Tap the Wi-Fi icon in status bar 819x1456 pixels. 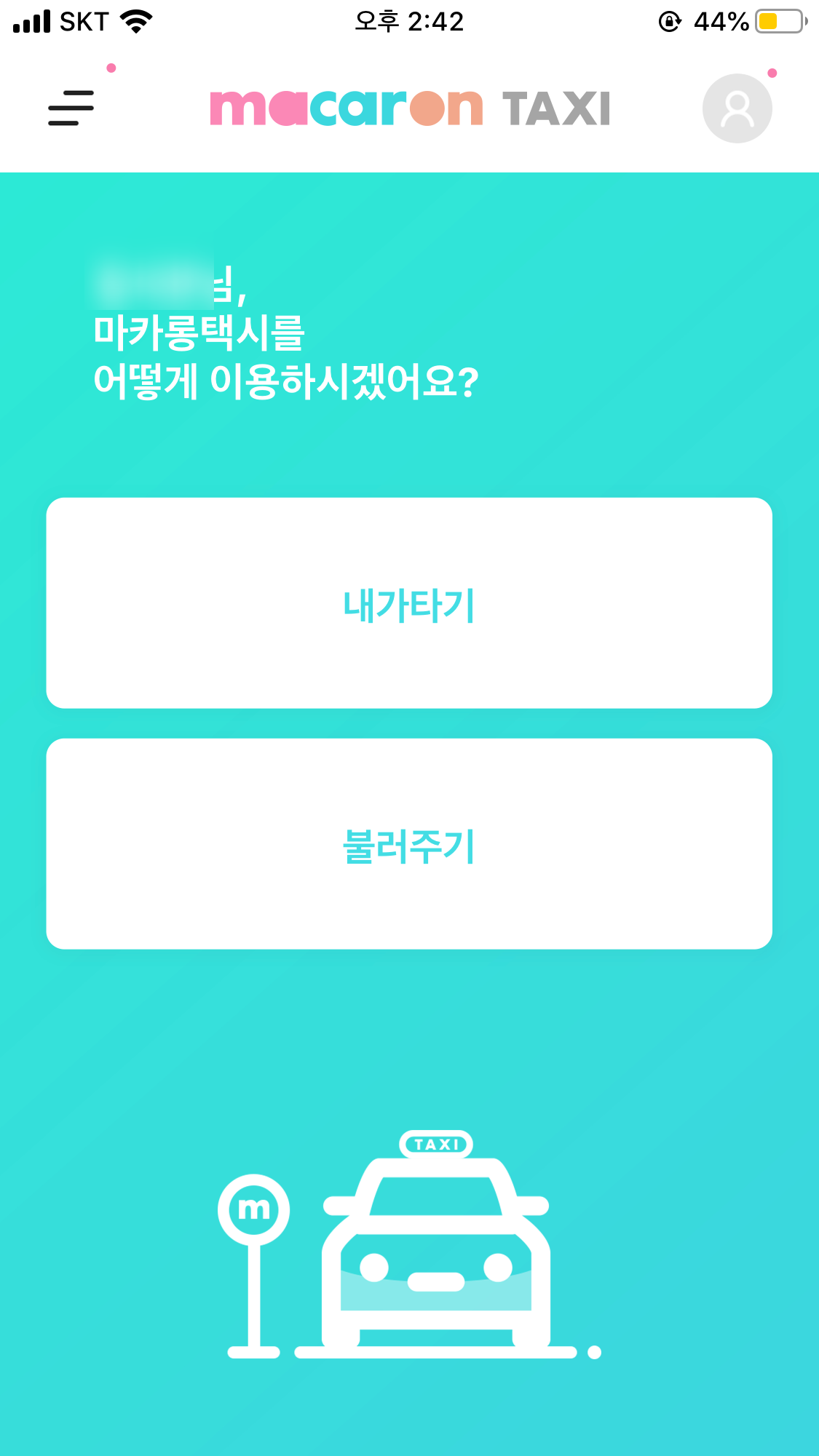click(135, 20)
